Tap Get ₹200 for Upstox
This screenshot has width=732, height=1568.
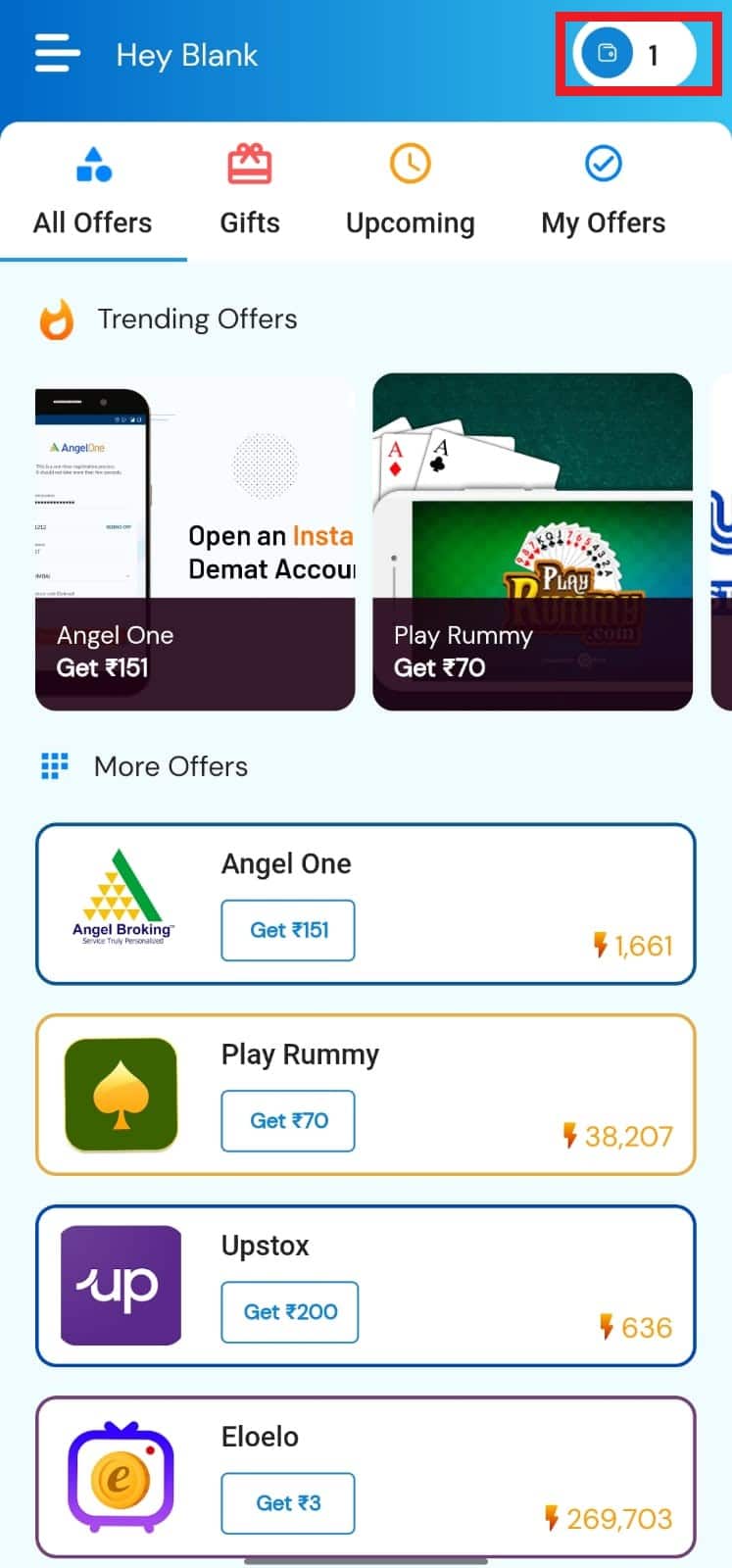pos(290,1311)
